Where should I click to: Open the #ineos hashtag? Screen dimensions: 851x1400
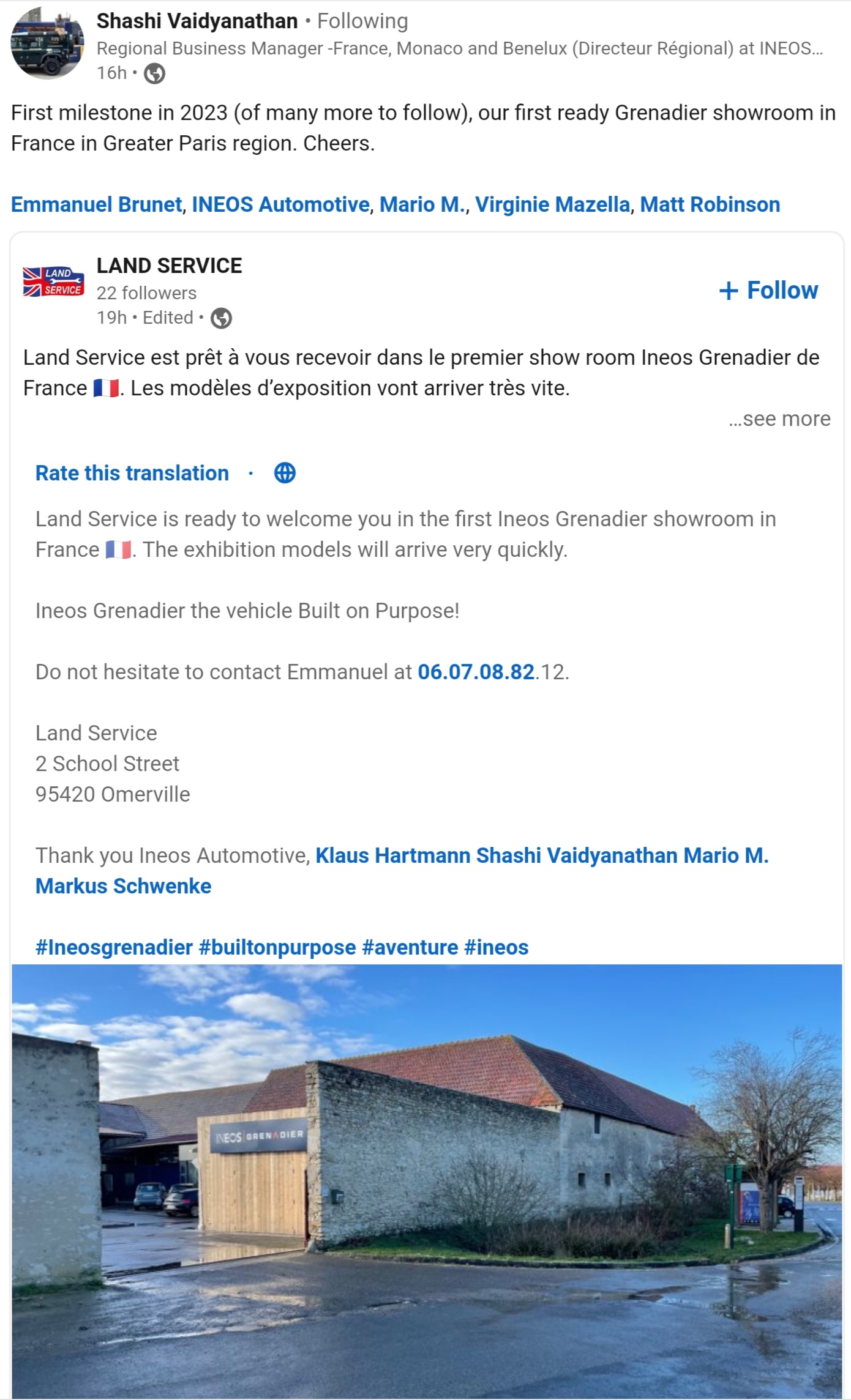point(496,947)
